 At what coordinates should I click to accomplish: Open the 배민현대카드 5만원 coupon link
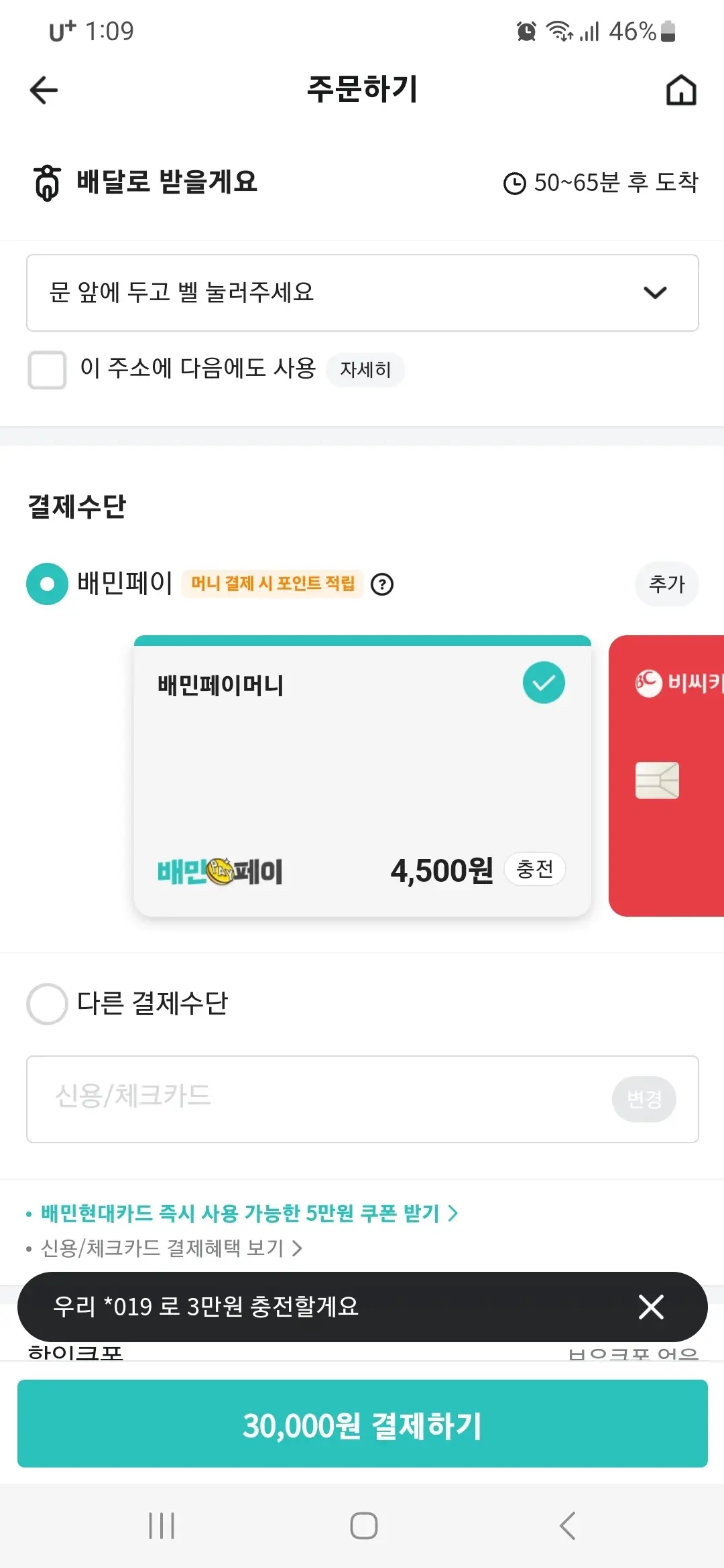241,1213
